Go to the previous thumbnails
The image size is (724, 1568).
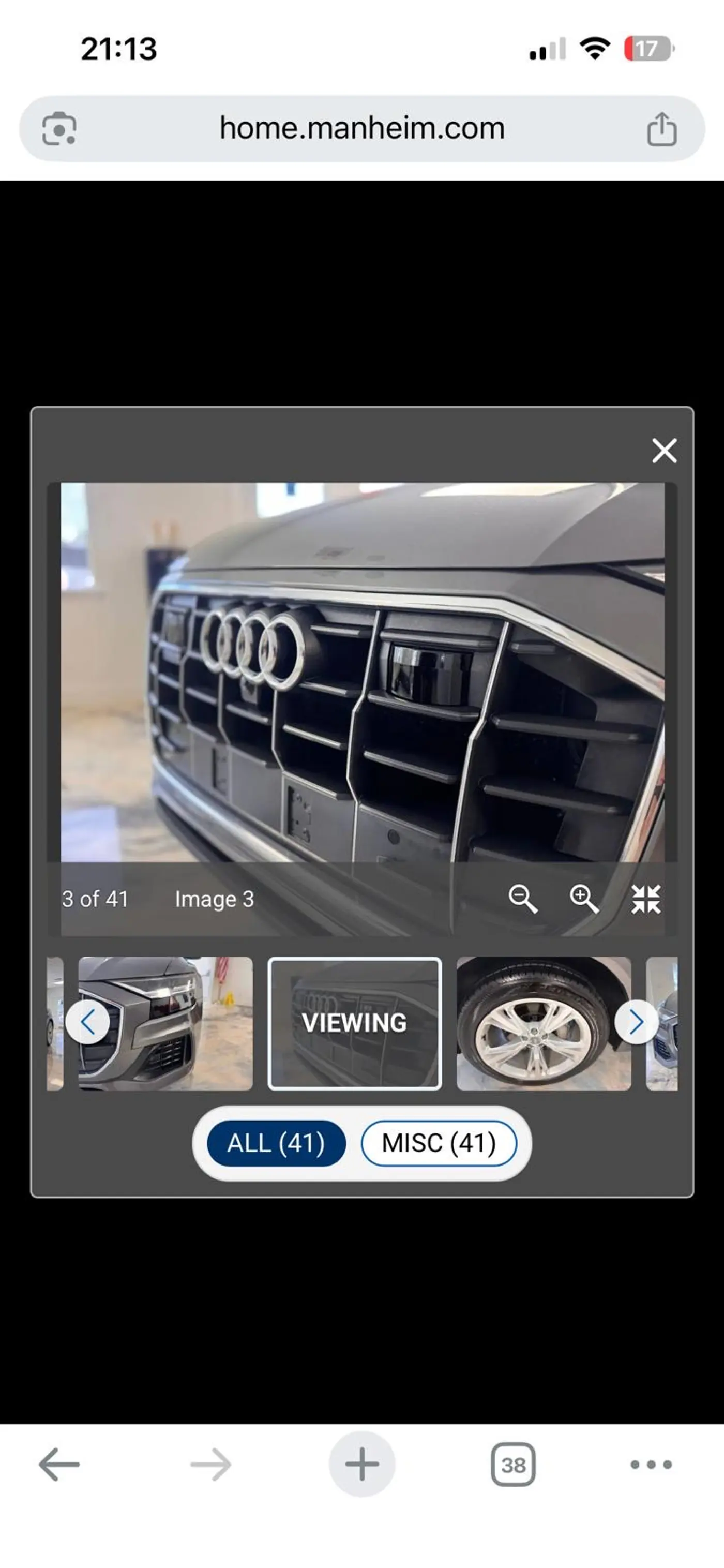point(87,1022)
